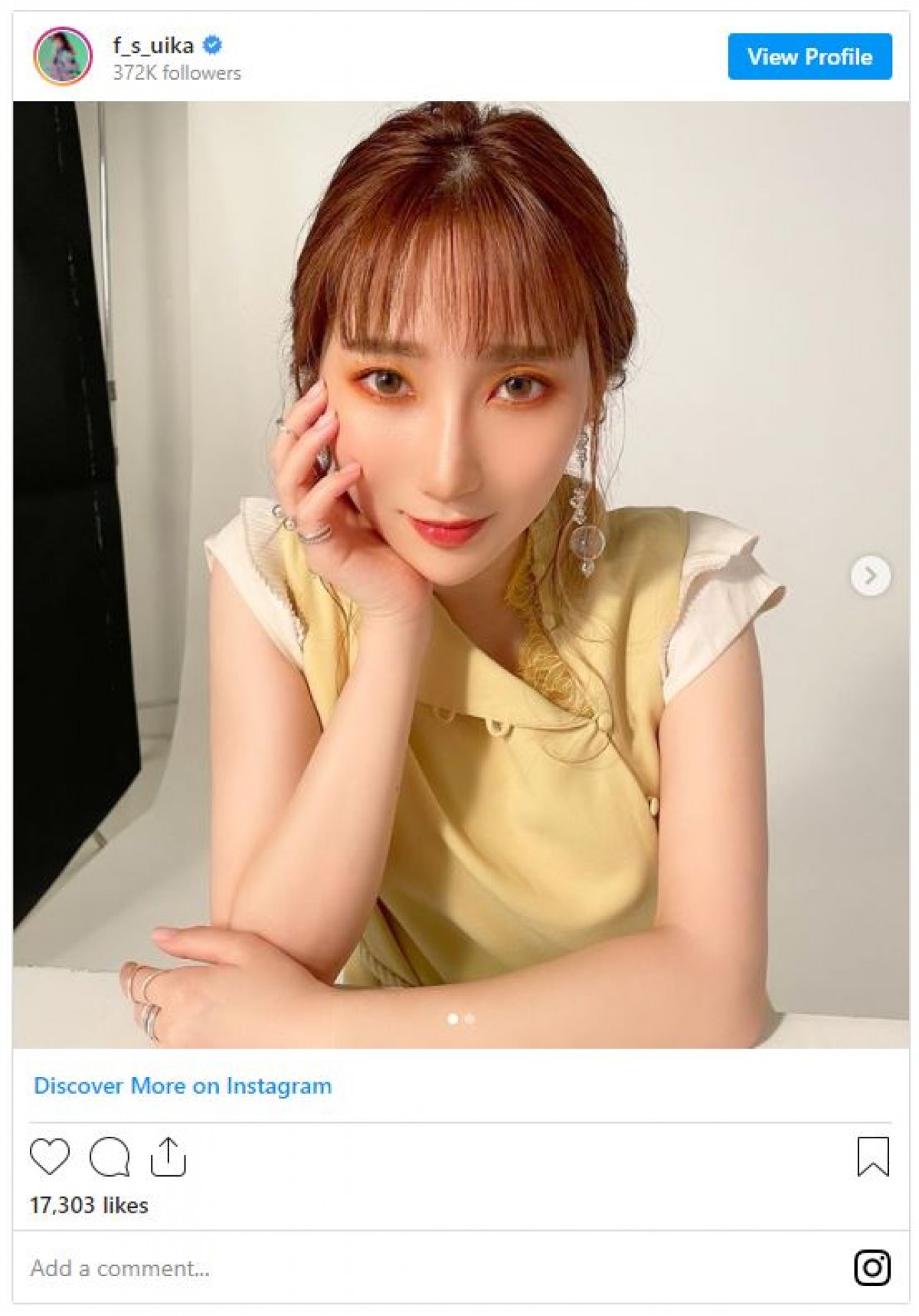
Task: Bookmark this post
Action: click(x=872, y=1156)
